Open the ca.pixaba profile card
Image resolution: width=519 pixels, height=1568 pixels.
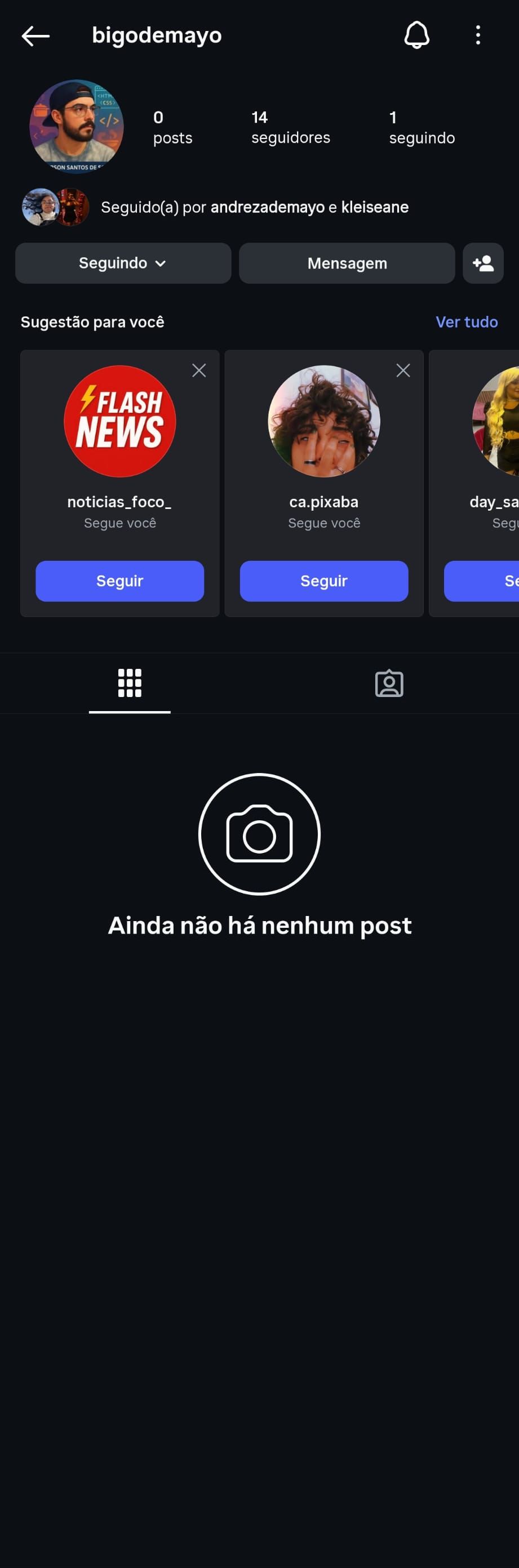pyautogui.click(x=323, y=421)
